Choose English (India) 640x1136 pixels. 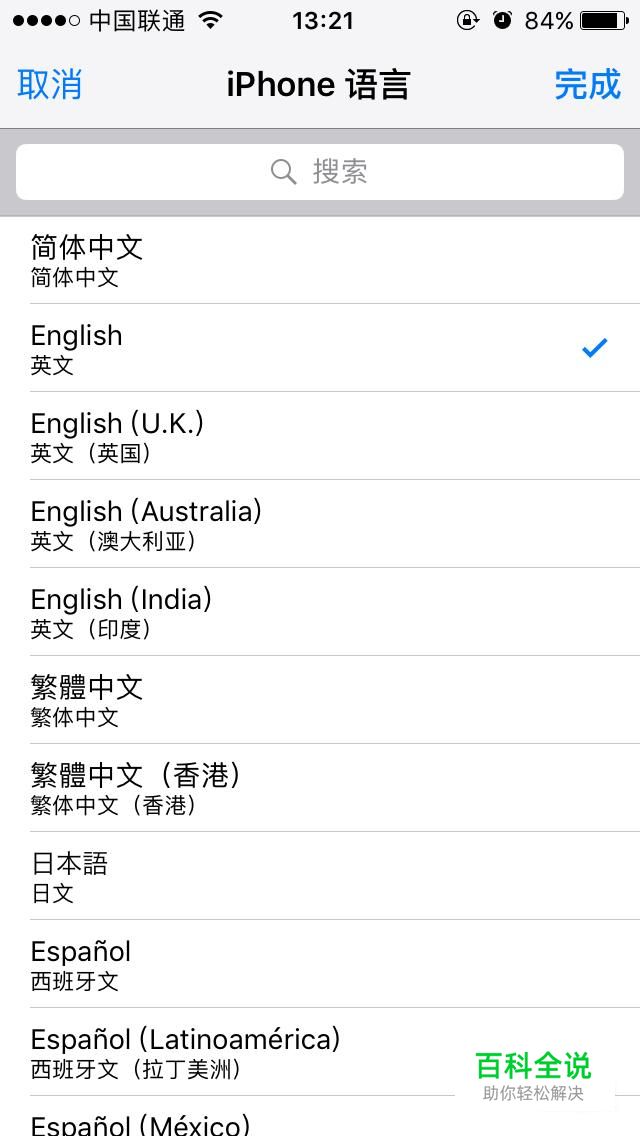click(x=320, y=611)
